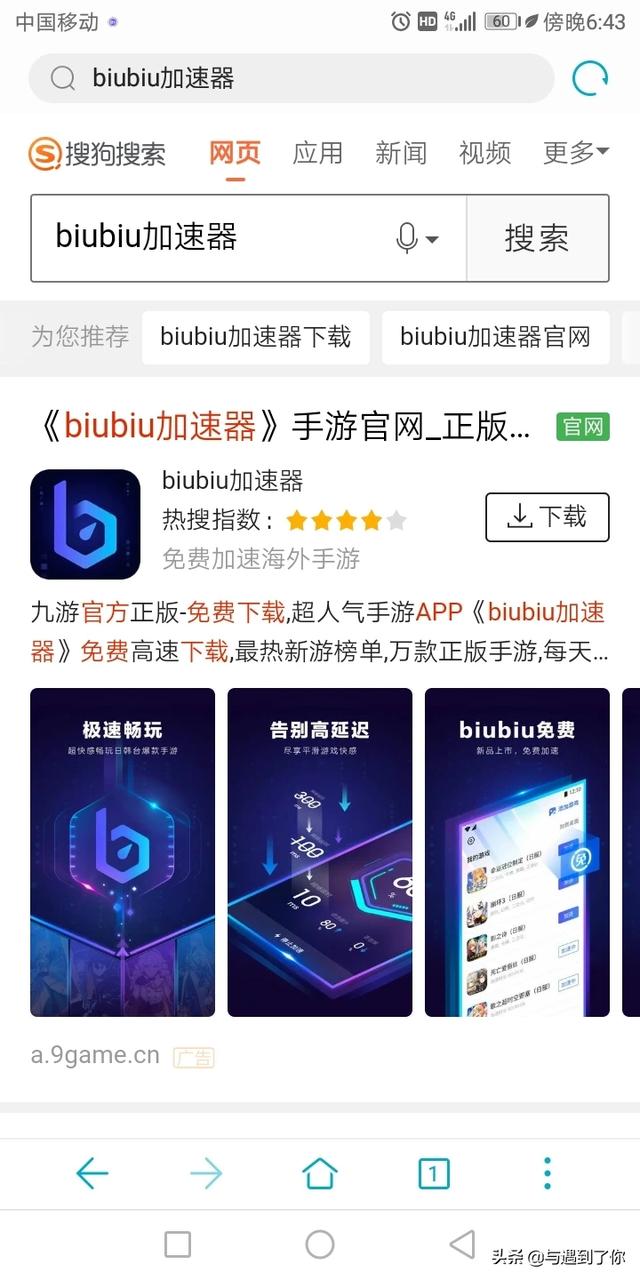This screenshot has width=640, height=1280.
Task: Expand the 更多 dropdown
Action: [575, 153]
